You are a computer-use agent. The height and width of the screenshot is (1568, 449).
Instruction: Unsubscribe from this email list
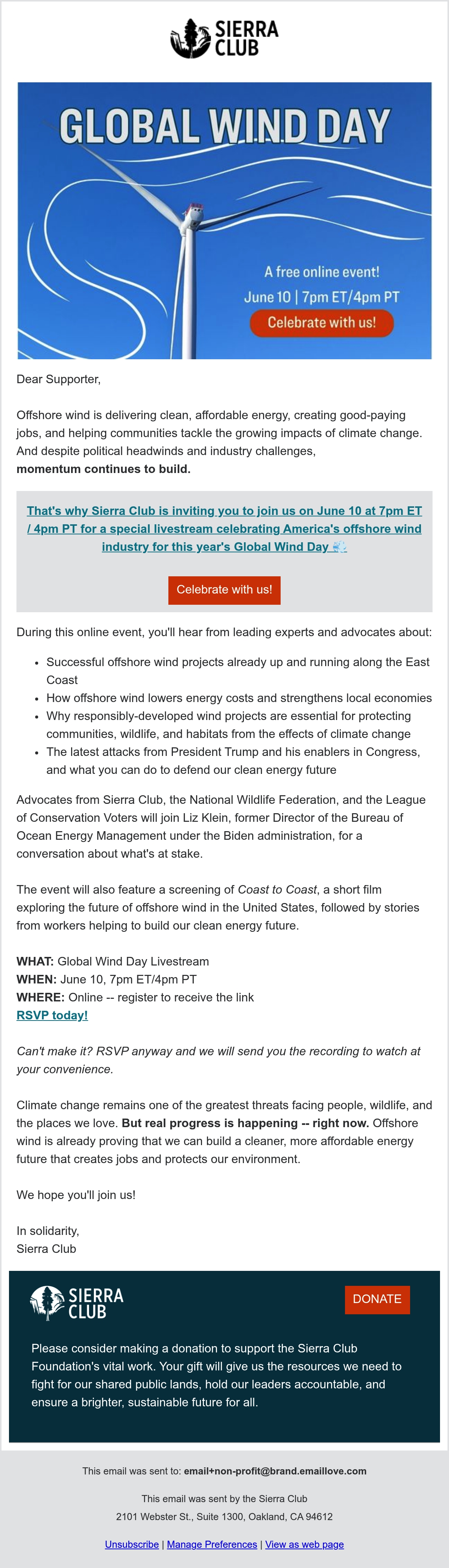point(131,1544)
